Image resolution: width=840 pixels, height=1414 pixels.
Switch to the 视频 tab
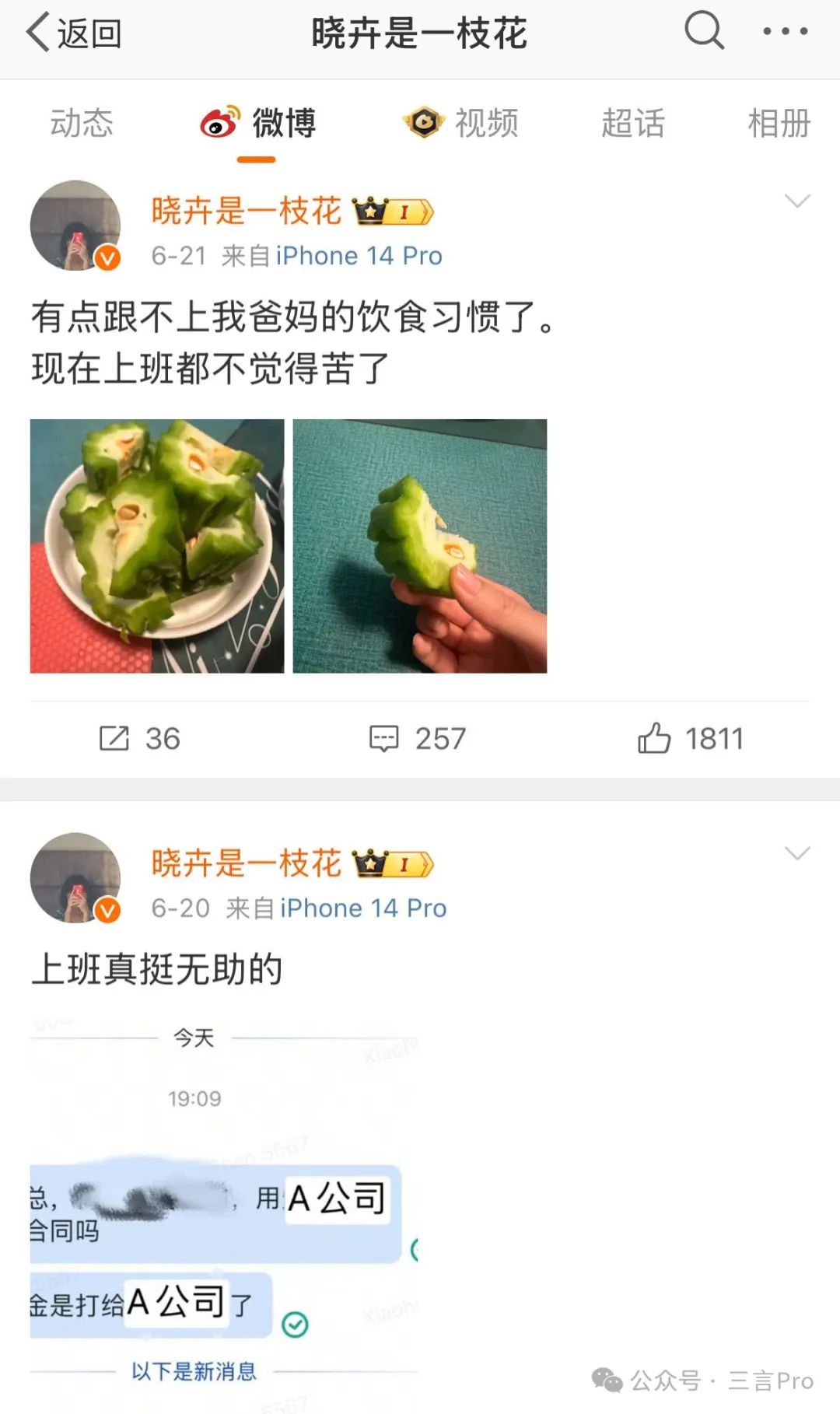pos(460,123)
